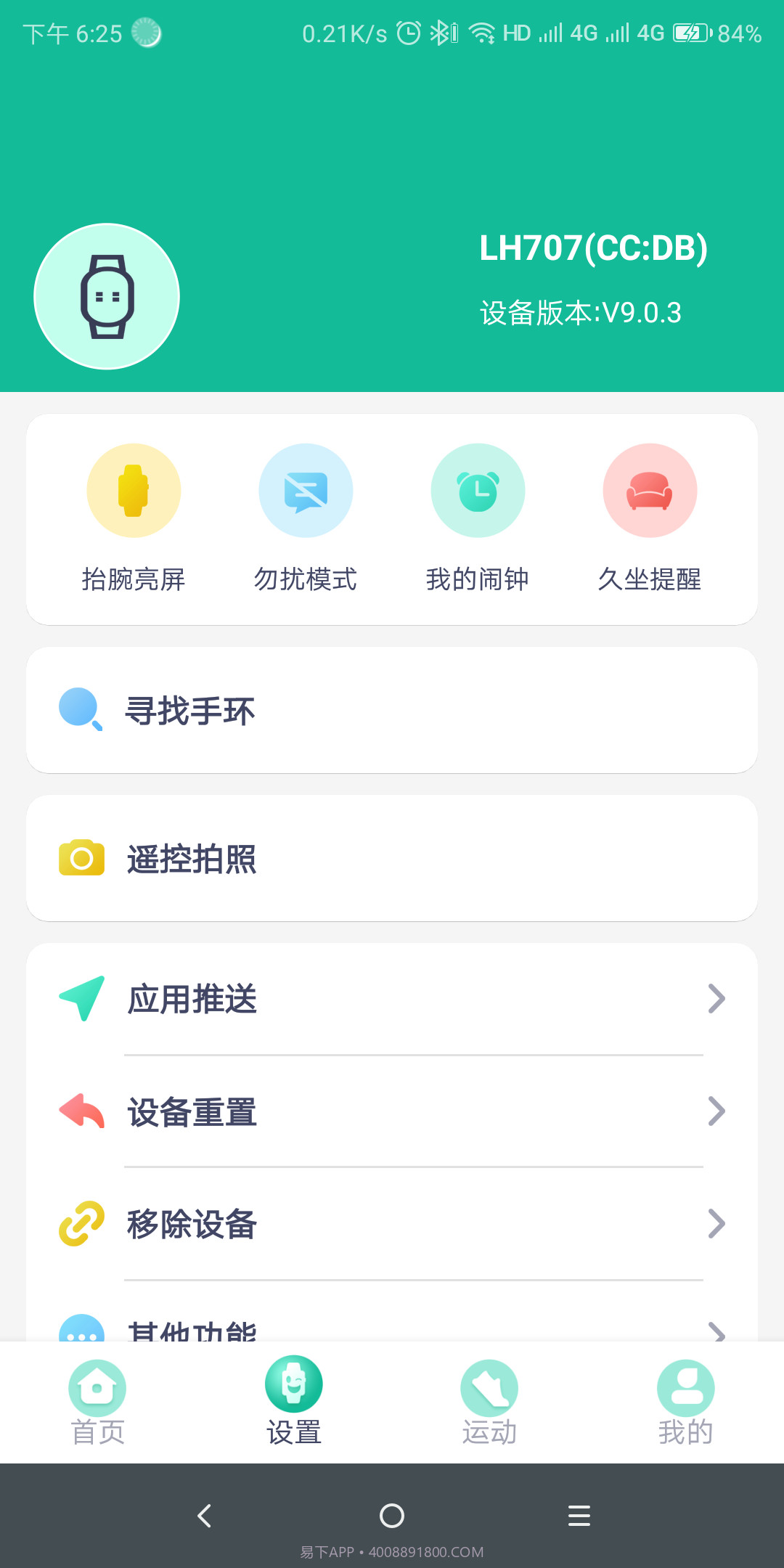Expand 应用推送 via its chevron
The image size is (784, 1568).
[717, 999]
